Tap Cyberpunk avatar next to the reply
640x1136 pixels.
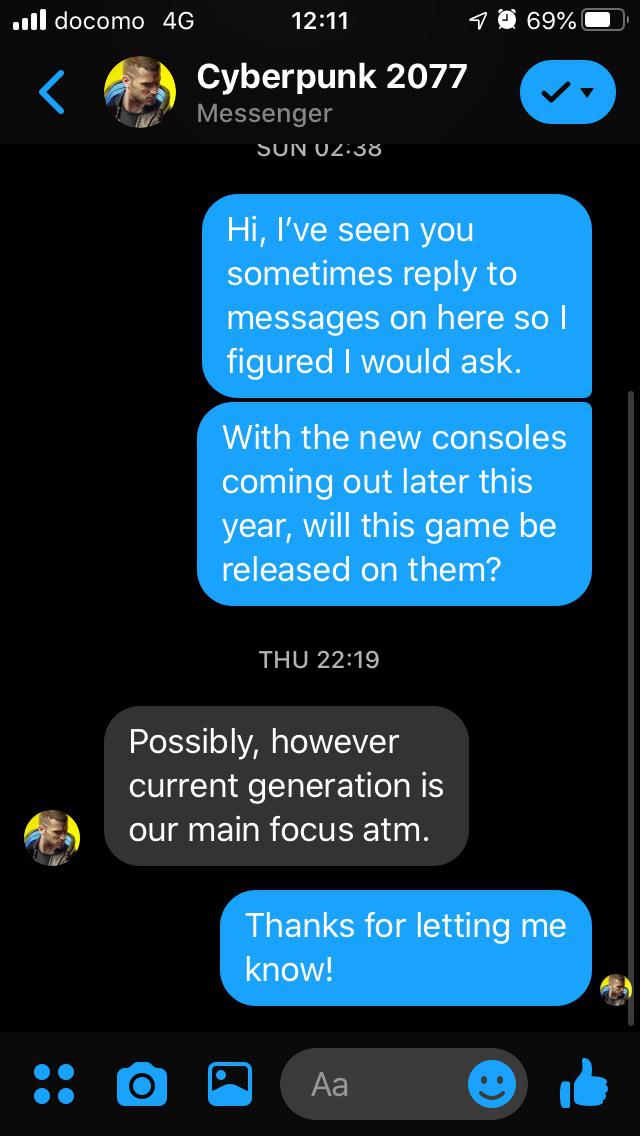(52, 838)
